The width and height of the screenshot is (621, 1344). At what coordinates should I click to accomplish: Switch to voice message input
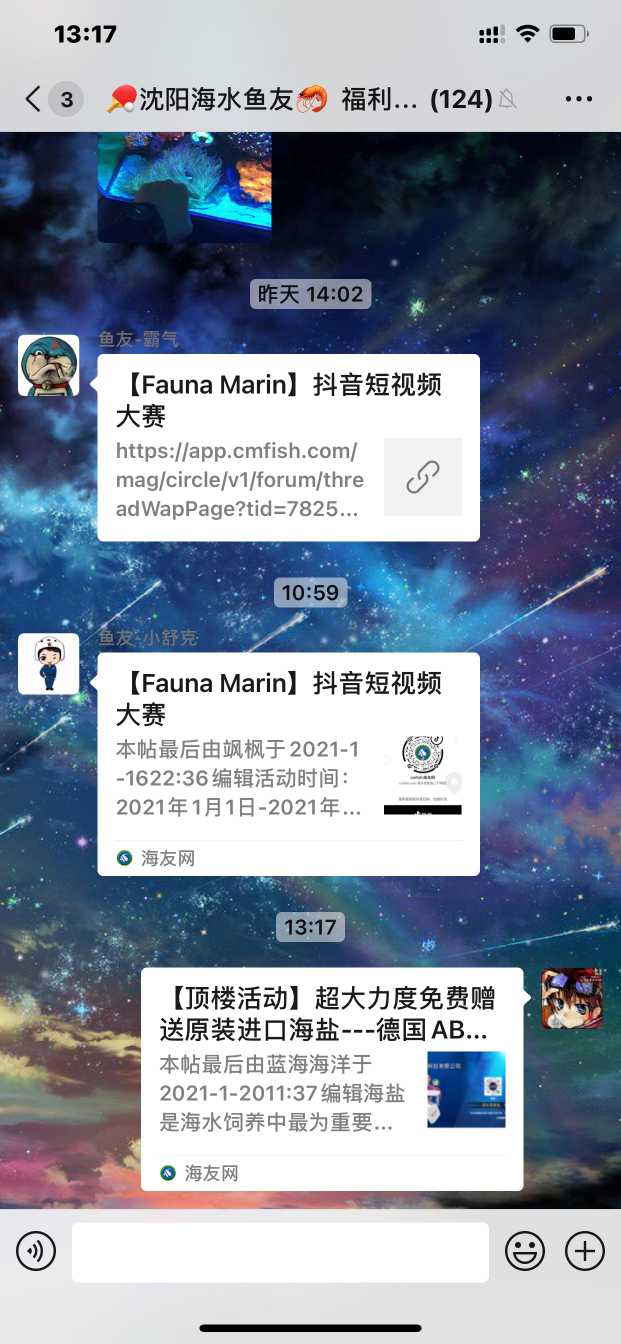[36, 1251]
